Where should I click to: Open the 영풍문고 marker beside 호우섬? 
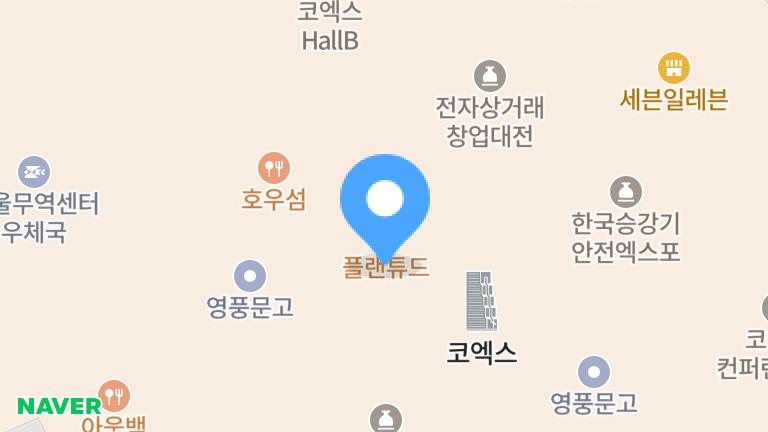[x=249, y=276]
